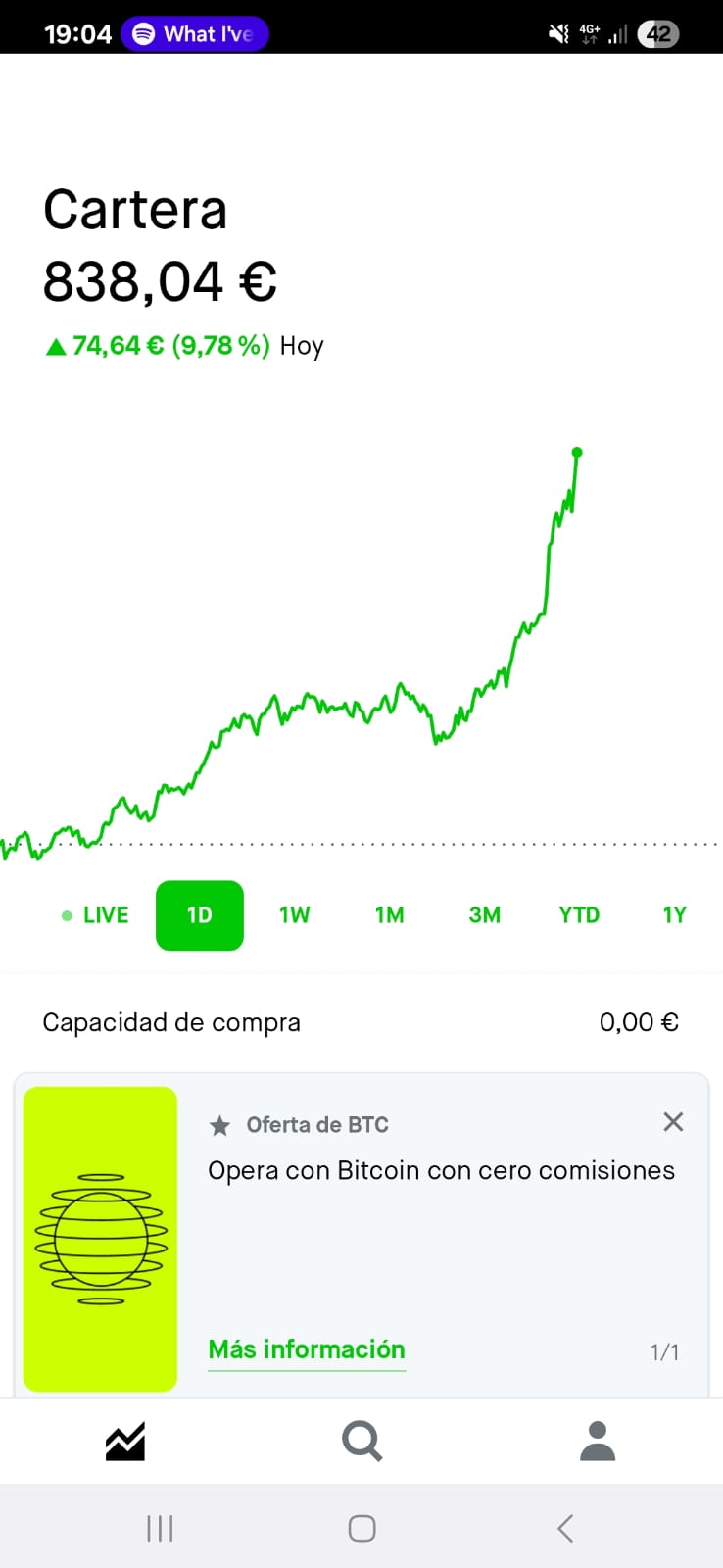This screenshot has height=1568, width=723.
Task: Open the search tab
Action: (x=361, y=1442)
